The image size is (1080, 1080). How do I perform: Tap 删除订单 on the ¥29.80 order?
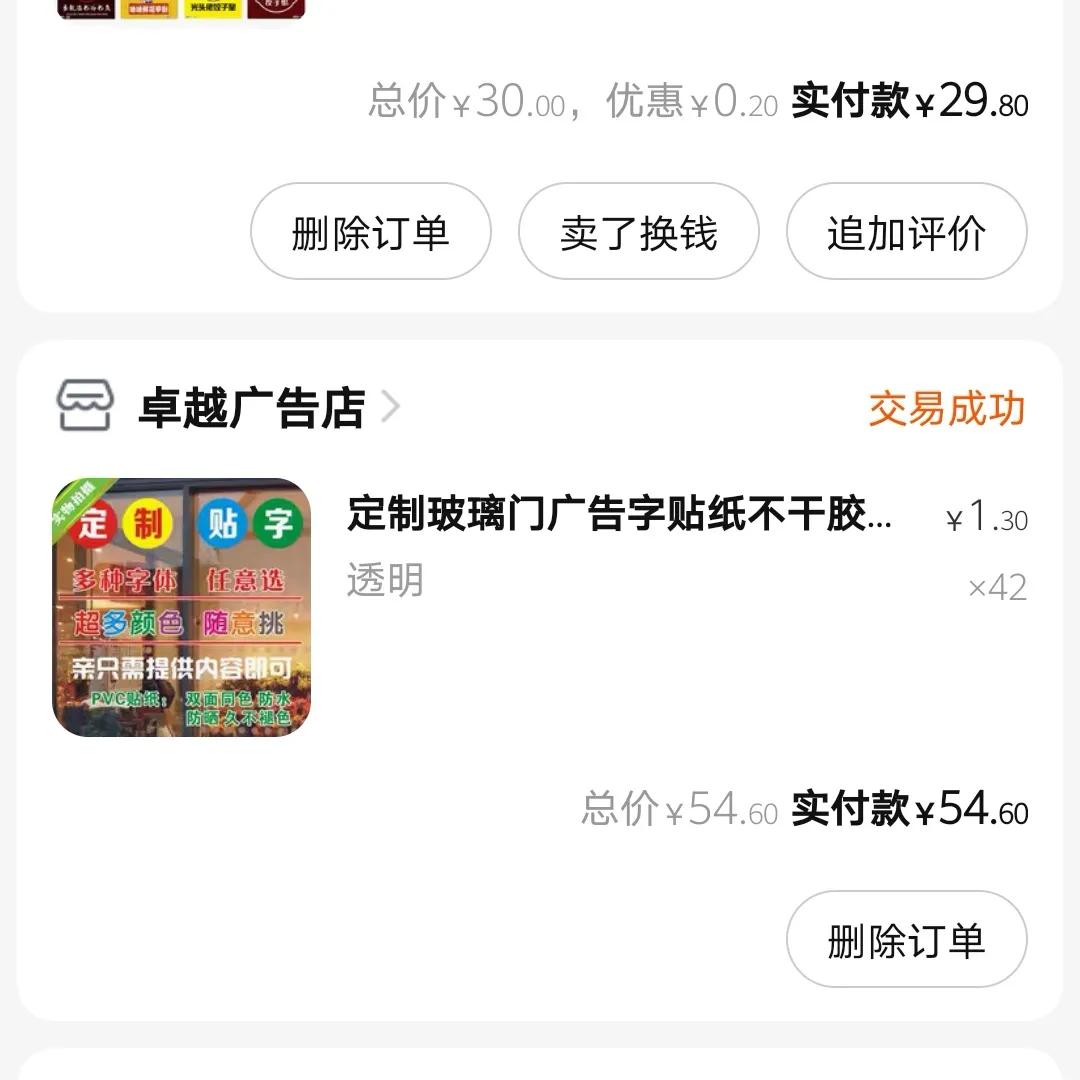370,232
